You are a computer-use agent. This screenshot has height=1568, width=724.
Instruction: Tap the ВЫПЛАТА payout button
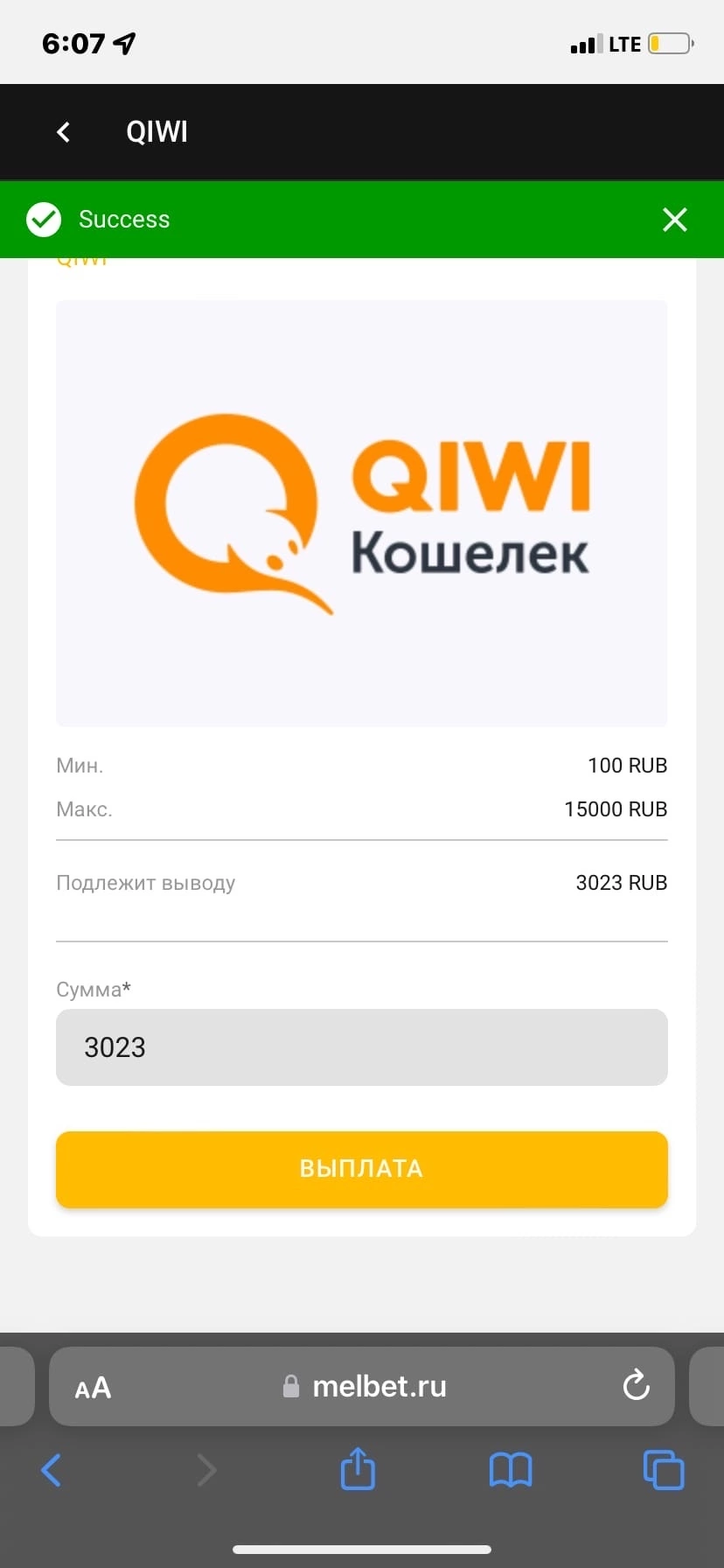(362, 1169)
